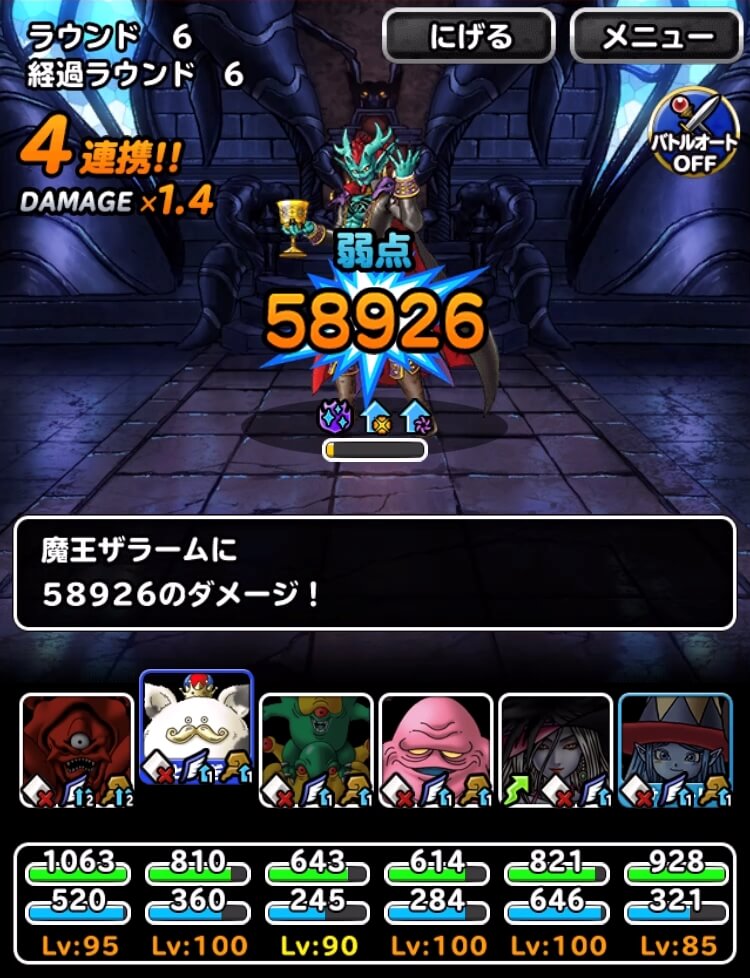Tap the battle message box to advance
The height and width of the screenshot is (978, 750).
[374, 573]
